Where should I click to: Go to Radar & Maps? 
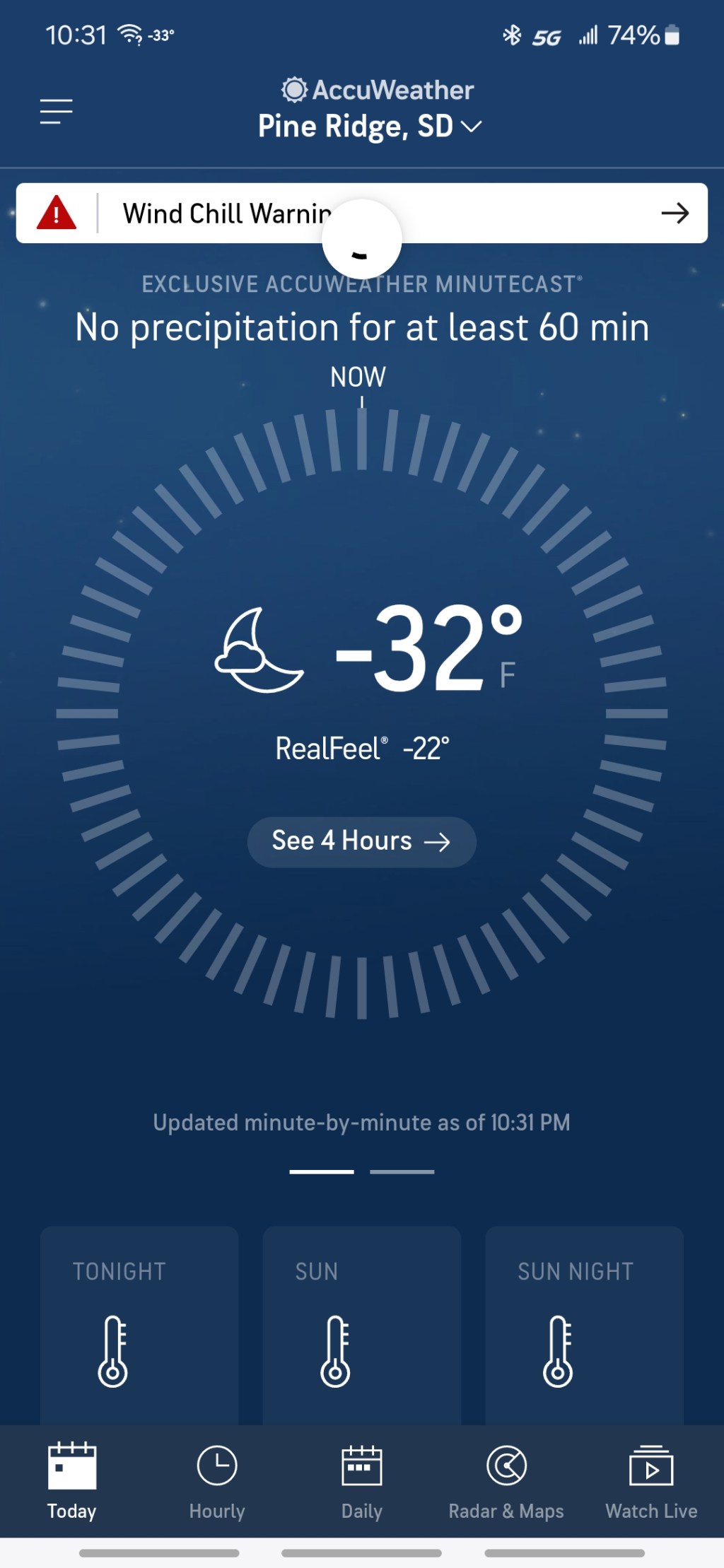(506, 1481)
